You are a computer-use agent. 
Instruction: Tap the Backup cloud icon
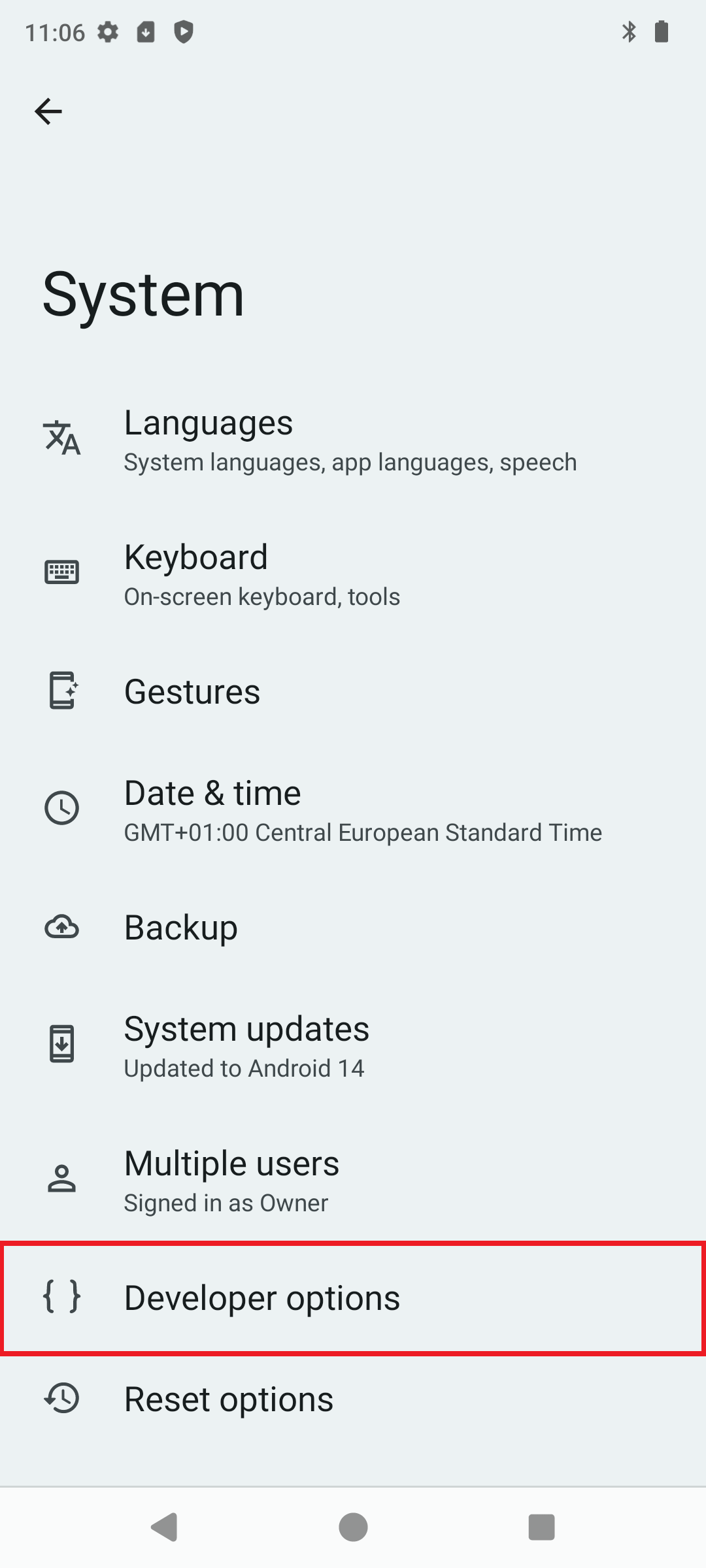62,926
